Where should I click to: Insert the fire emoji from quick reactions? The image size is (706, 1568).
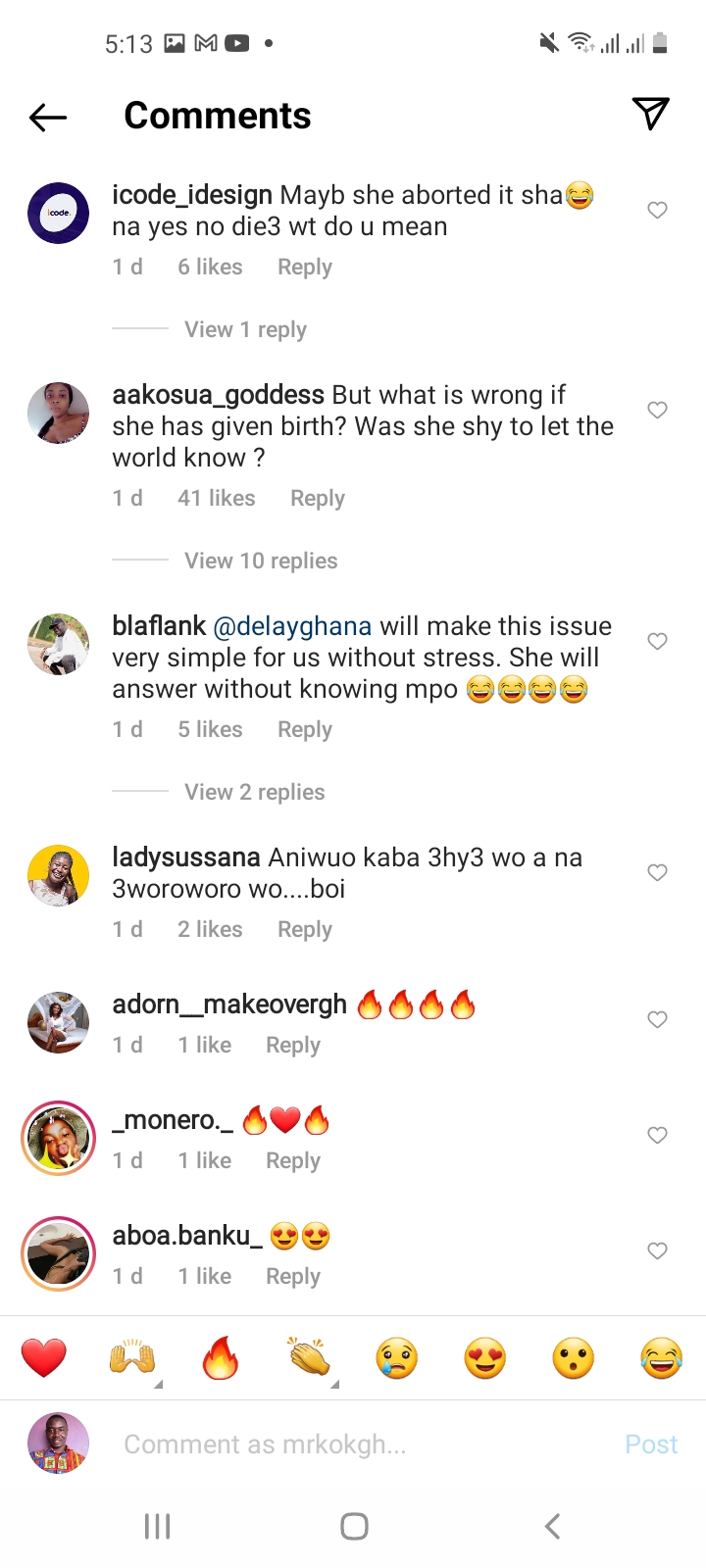tap(221, 1358)
